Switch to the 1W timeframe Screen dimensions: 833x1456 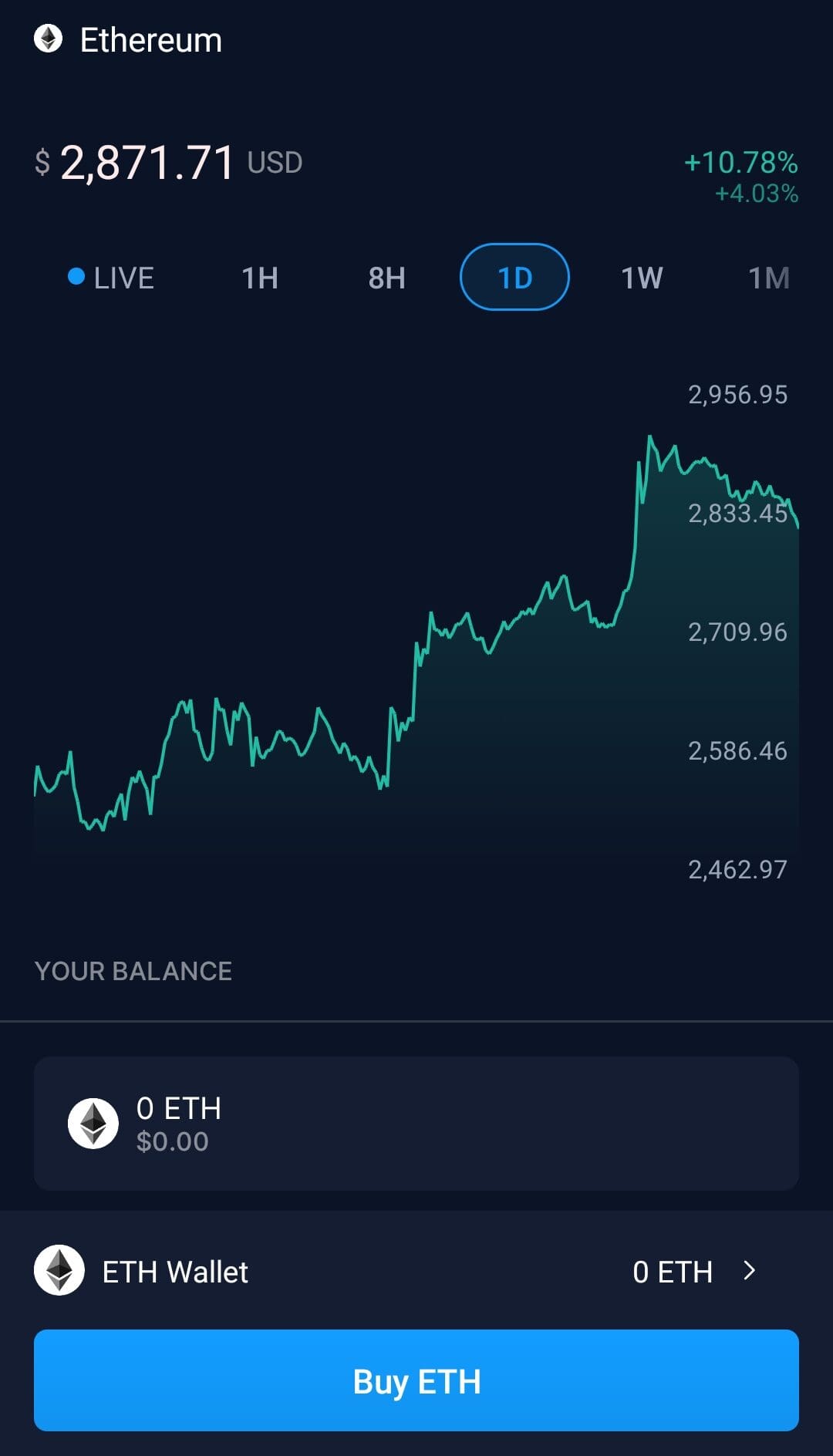(642, 278)
